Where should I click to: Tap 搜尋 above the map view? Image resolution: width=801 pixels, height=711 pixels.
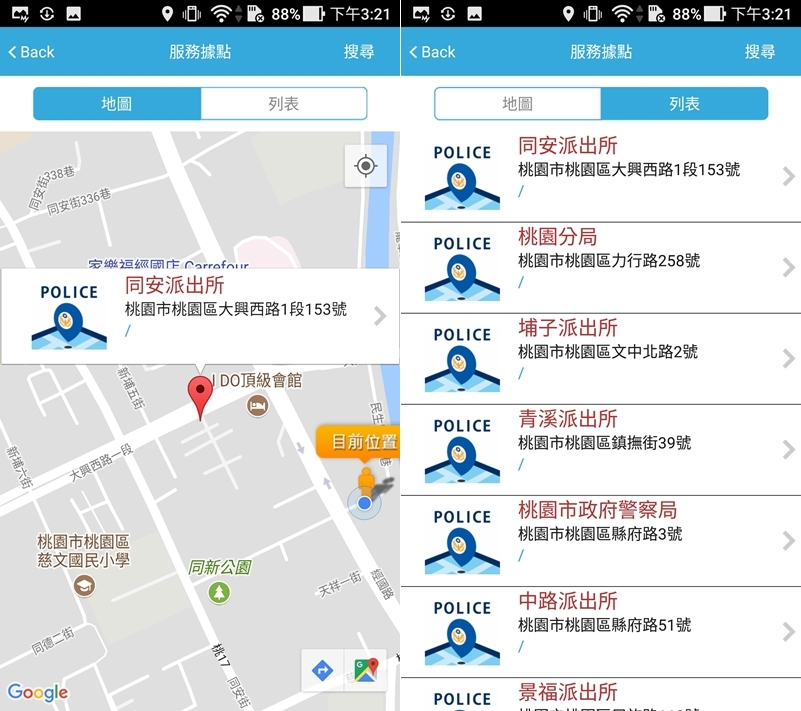[x=359, y=52]
